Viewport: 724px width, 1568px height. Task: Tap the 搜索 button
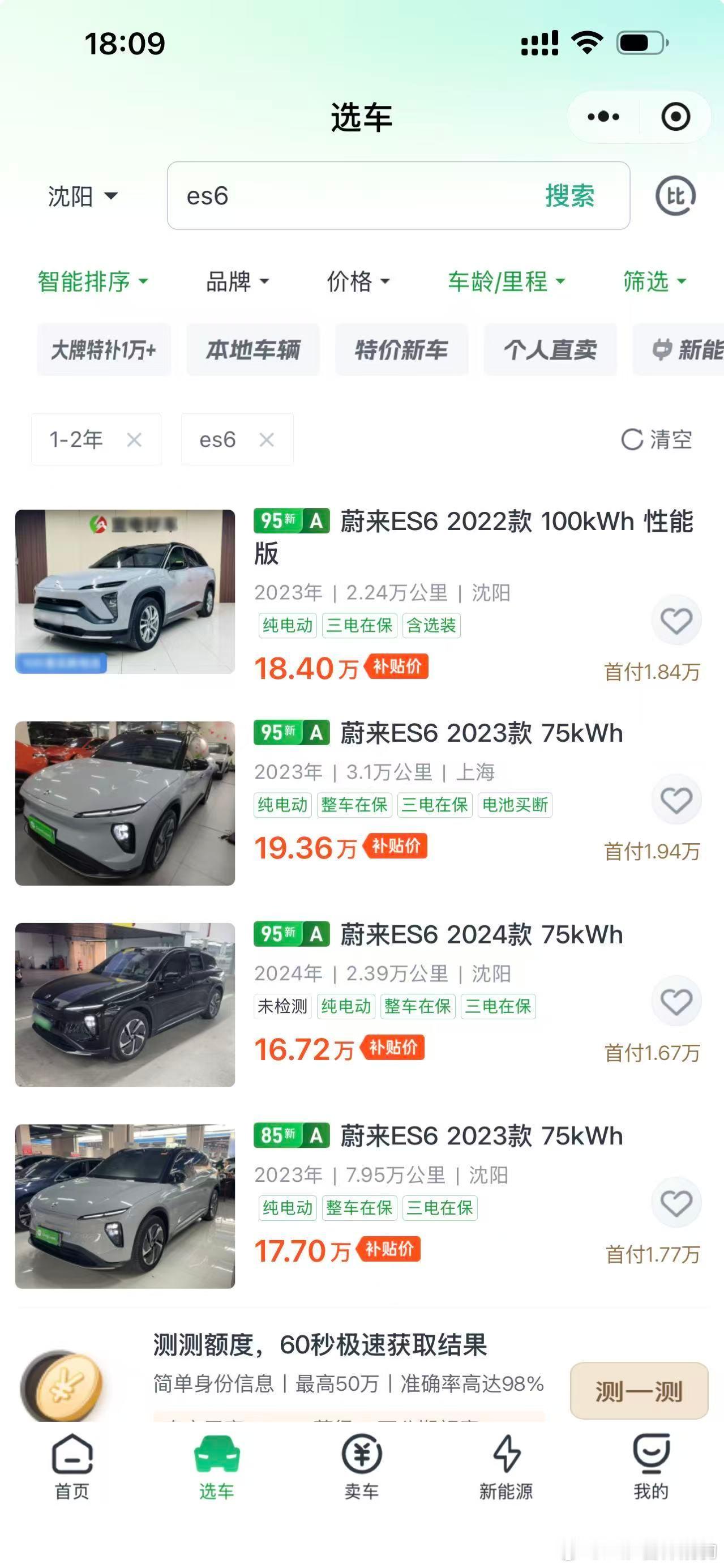(x=569, y=196)
